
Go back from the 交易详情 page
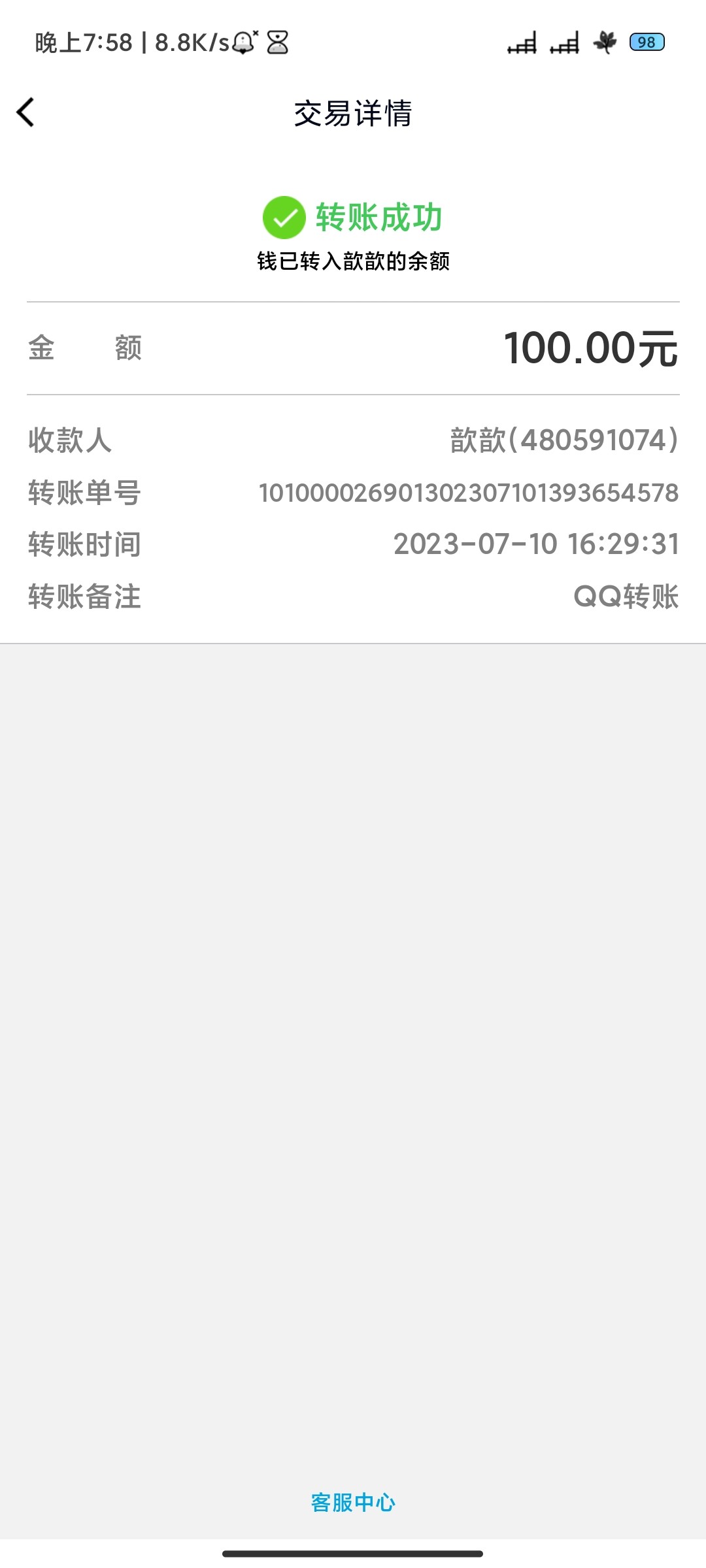[x=25, y=112]
